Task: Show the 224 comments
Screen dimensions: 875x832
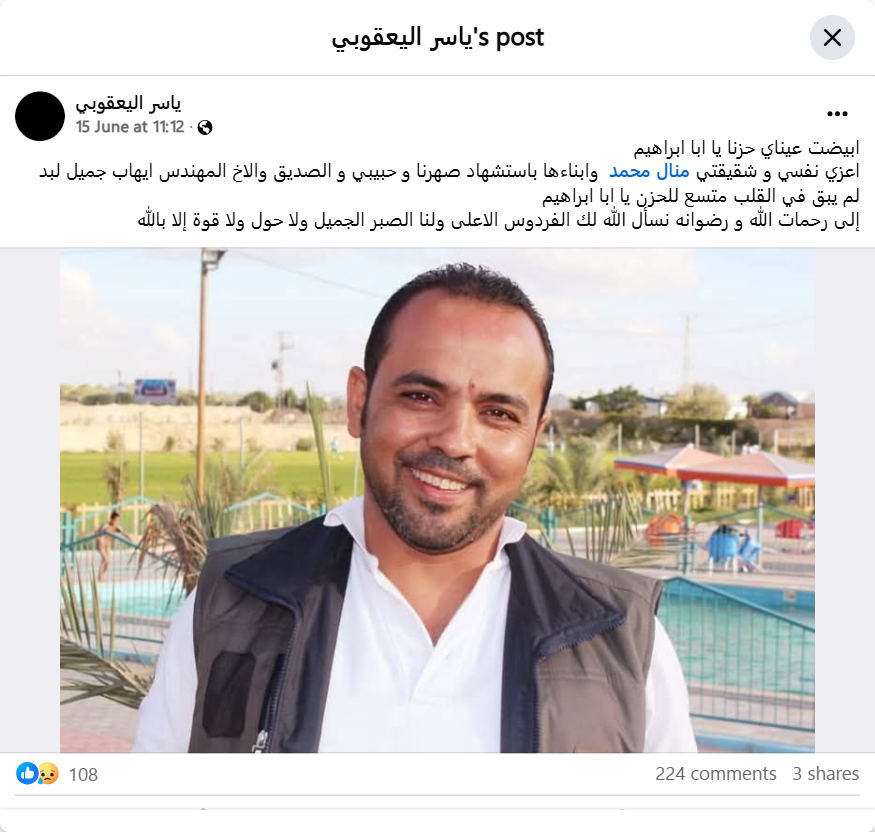Action: click(715, 774)
